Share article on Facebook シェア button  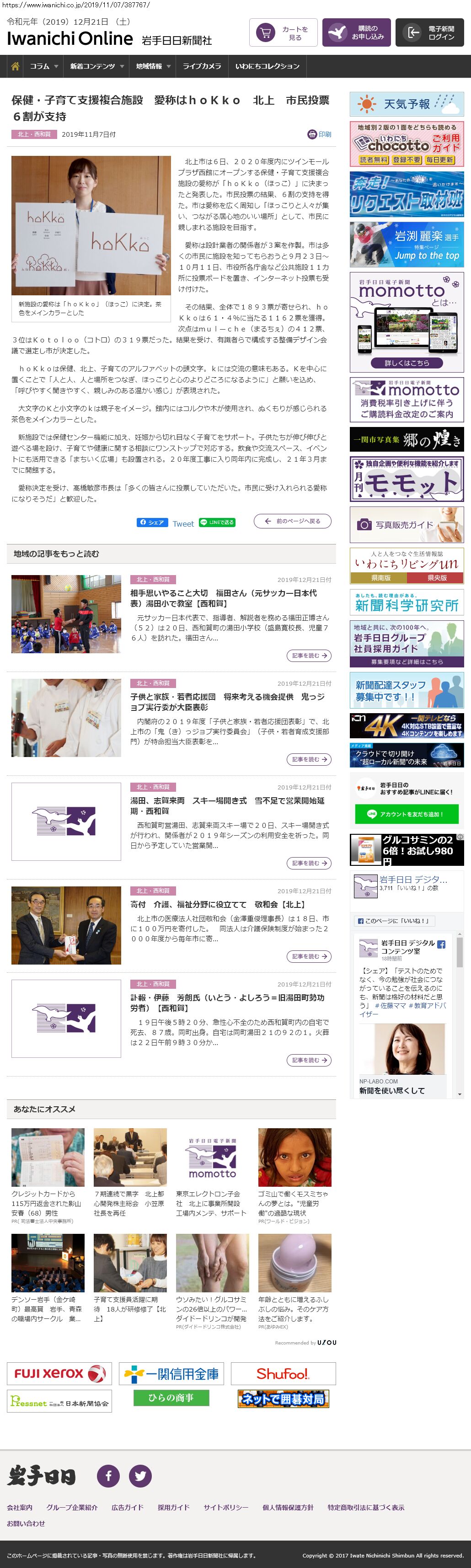point(152,522)
